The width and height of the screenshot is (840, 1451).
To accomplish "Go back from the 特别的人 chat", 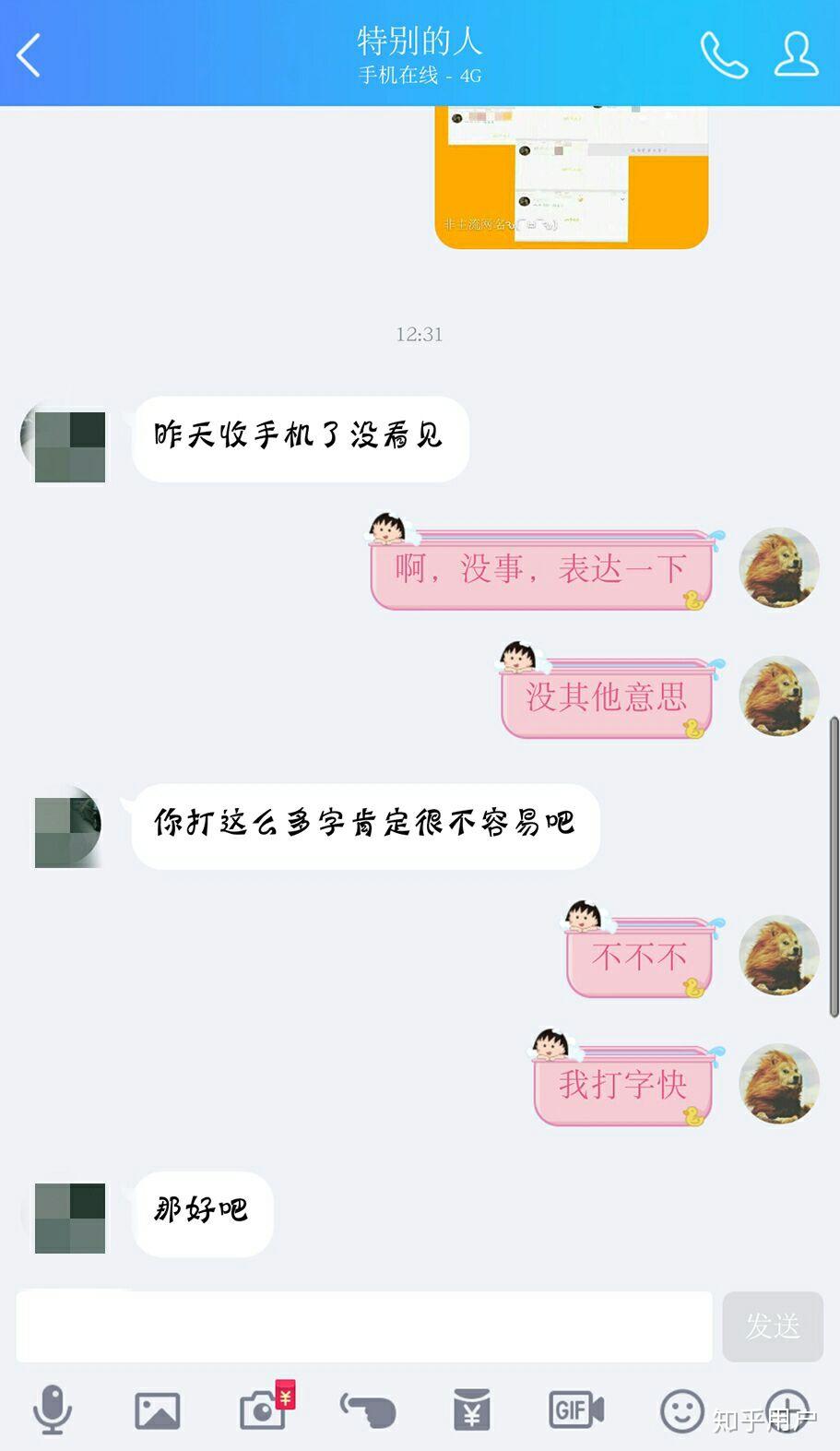I will (30, 54).
